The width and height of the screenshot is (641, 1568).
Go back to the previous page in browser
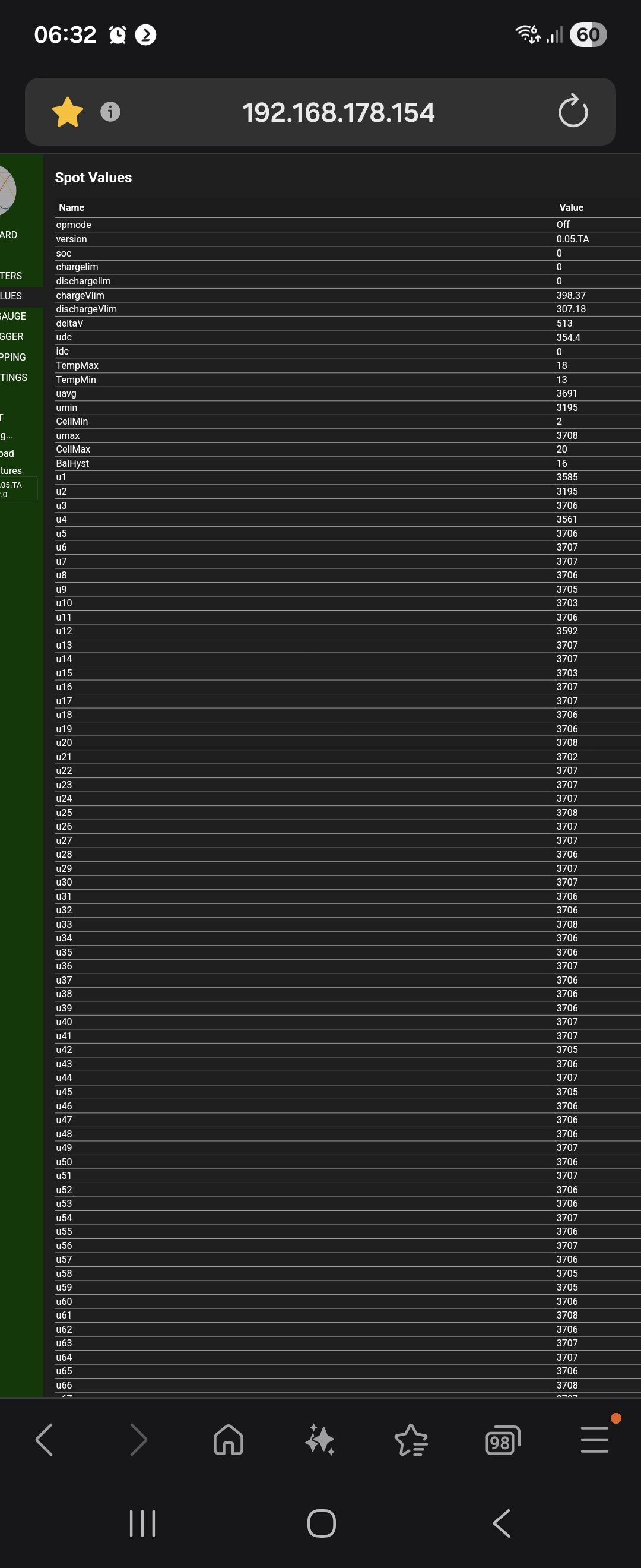point(45,1440)
